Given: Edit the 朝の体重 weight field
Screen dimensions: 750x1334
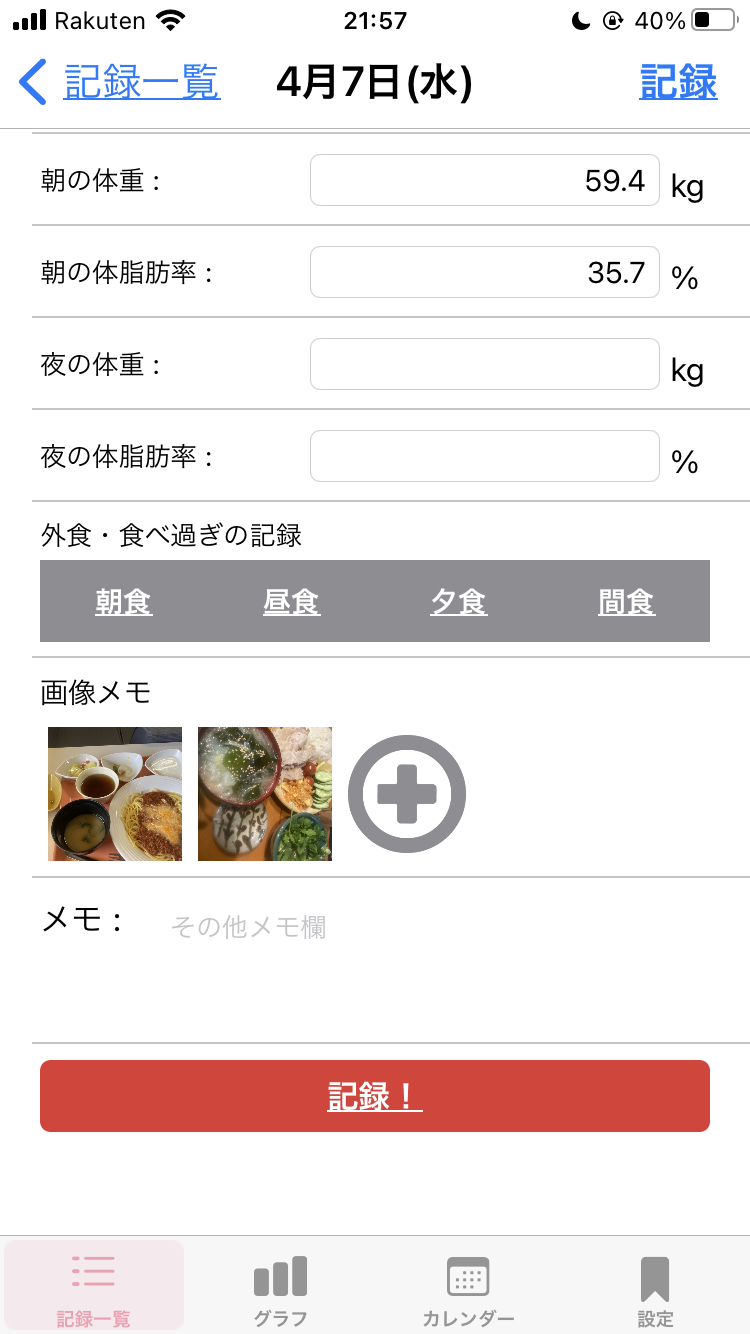Looking at the screenshot, I should pyautogui.click(x=485, y=180).
